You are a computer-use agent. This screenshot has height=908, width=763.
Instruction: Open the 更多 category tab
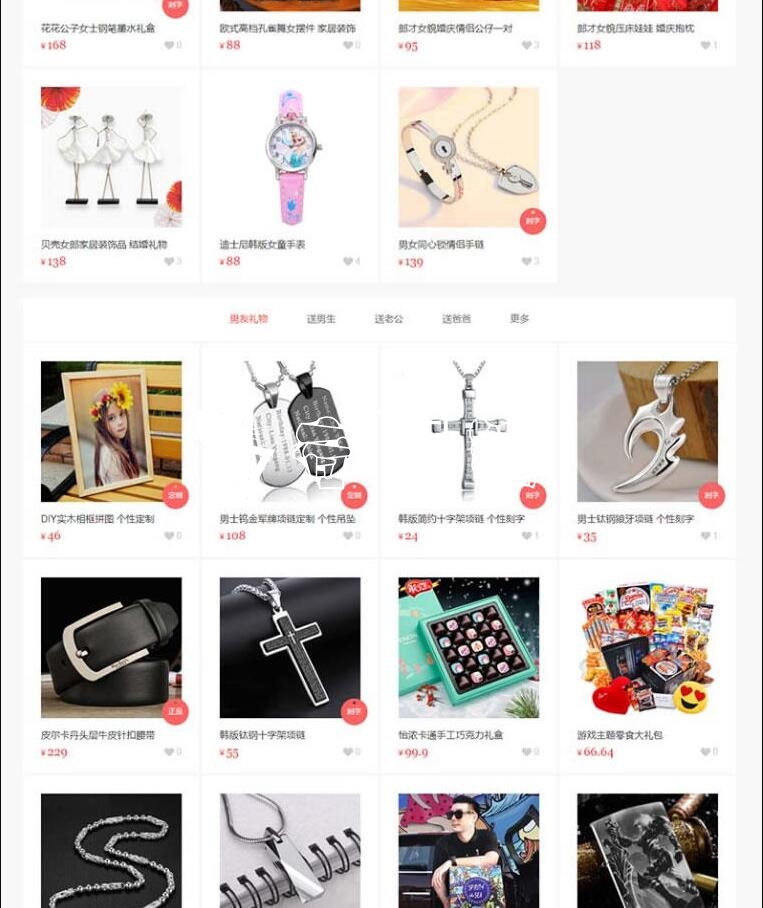[x=519, y=319]
